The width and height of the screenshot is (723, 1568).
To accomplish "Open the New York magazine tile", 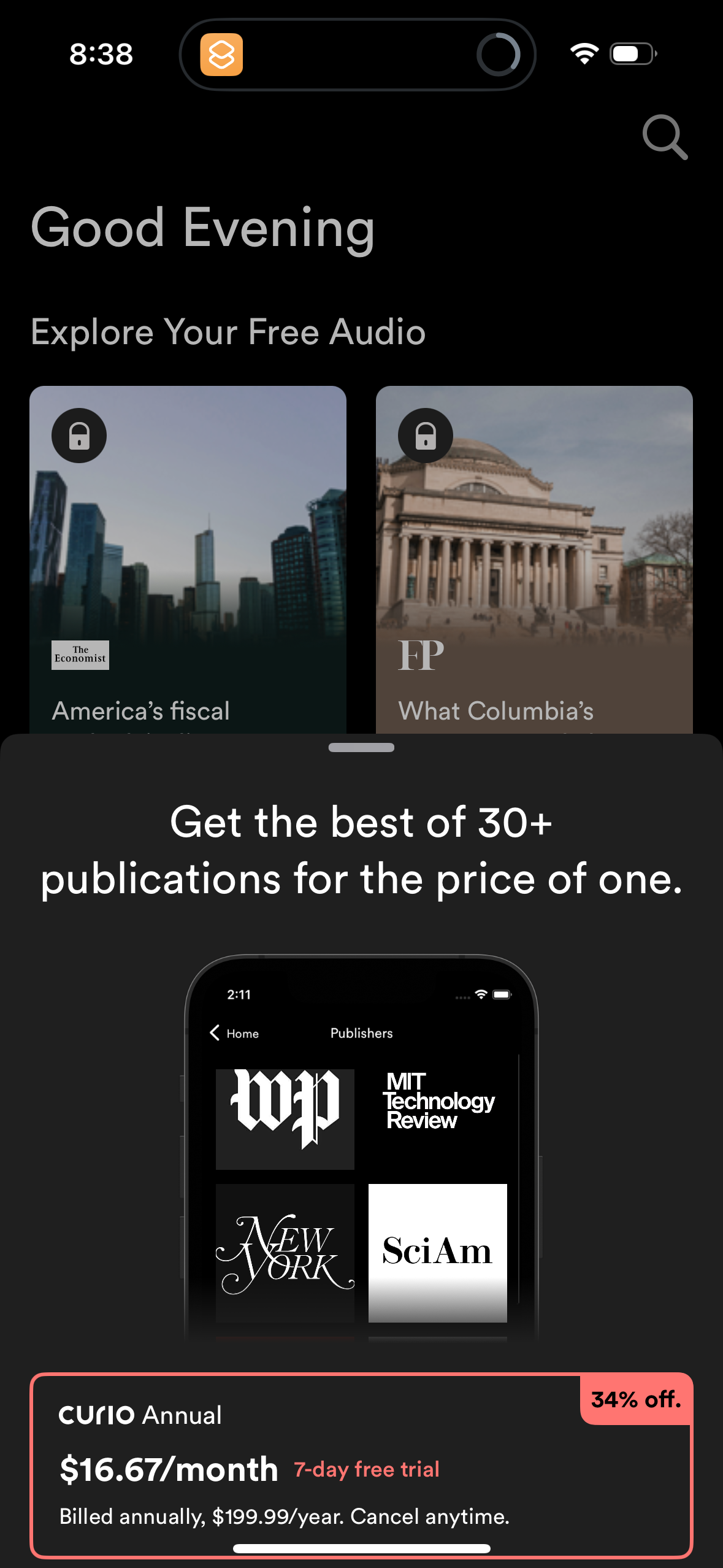I will [x=286, y=1251].
